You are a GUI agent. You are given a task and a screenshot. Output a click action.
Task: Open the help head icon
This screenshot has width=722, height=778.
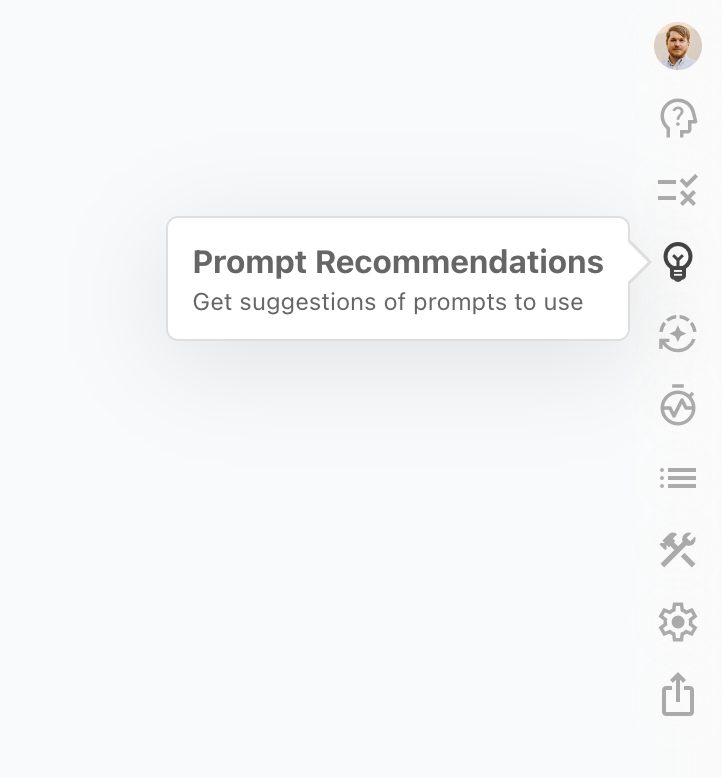(x=678, y=118)
